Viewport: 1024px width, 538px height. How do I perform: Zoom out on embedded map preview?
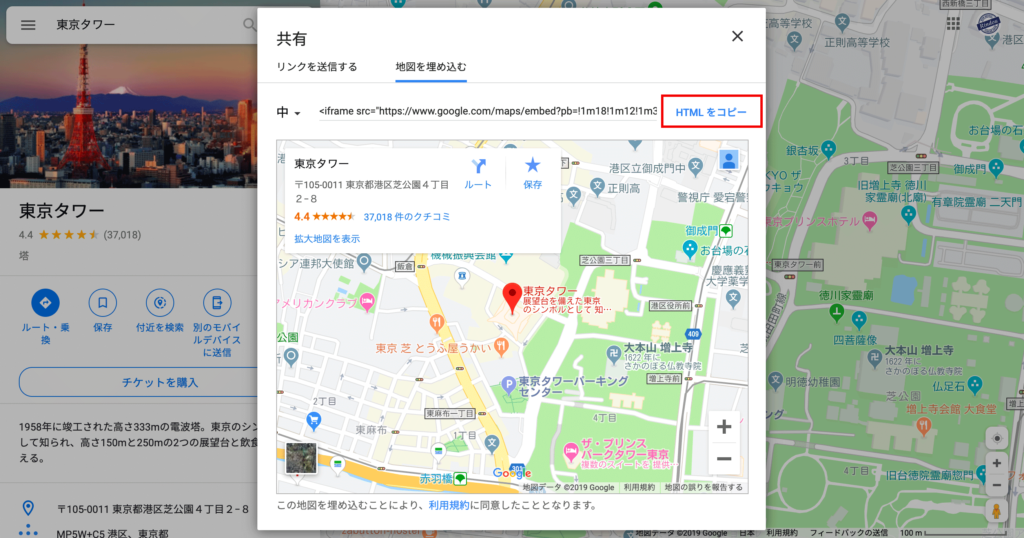(x=724, y=459)
